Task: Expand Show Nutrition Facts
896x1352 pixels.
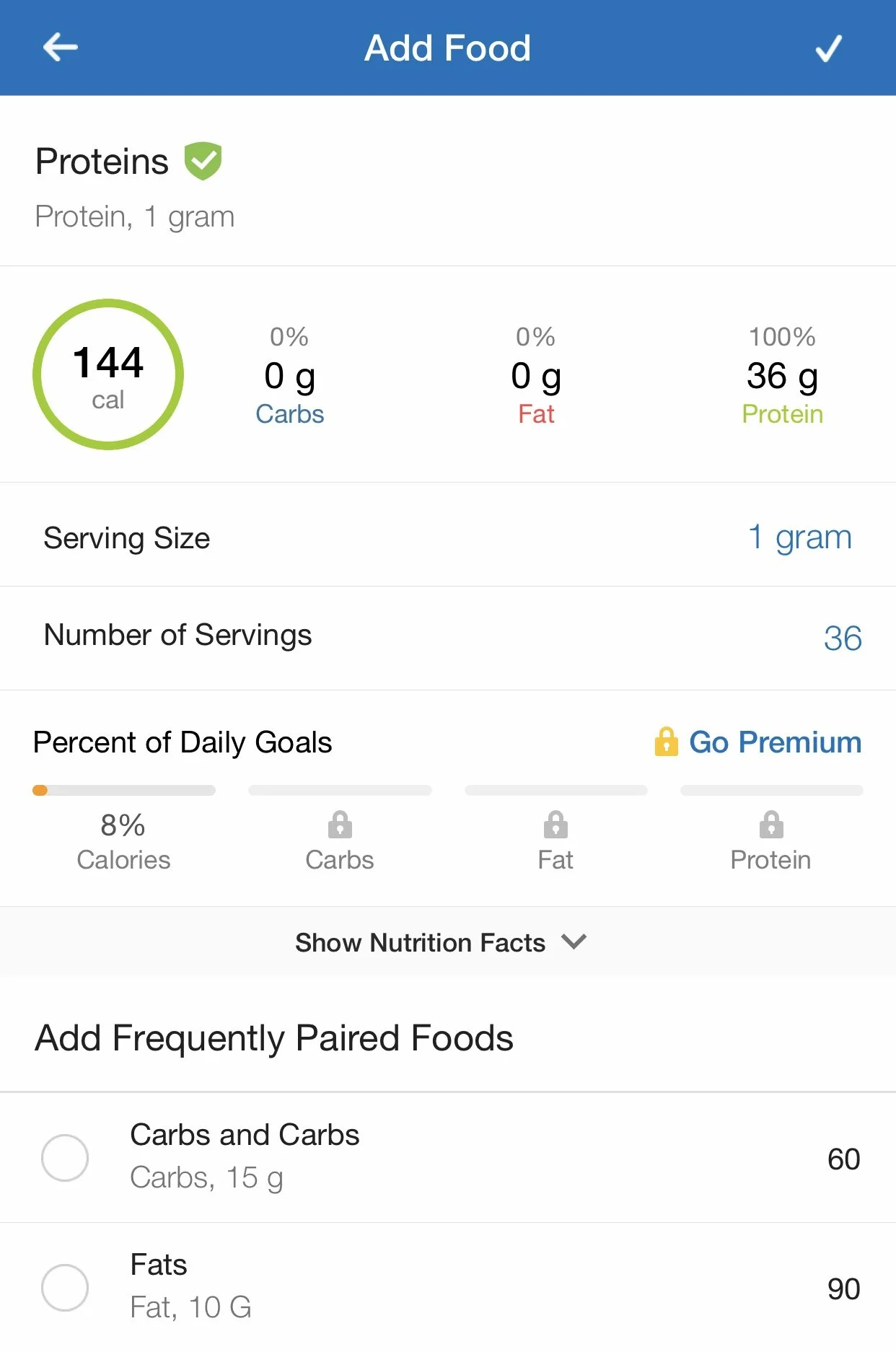Action: tap(441, 942)
